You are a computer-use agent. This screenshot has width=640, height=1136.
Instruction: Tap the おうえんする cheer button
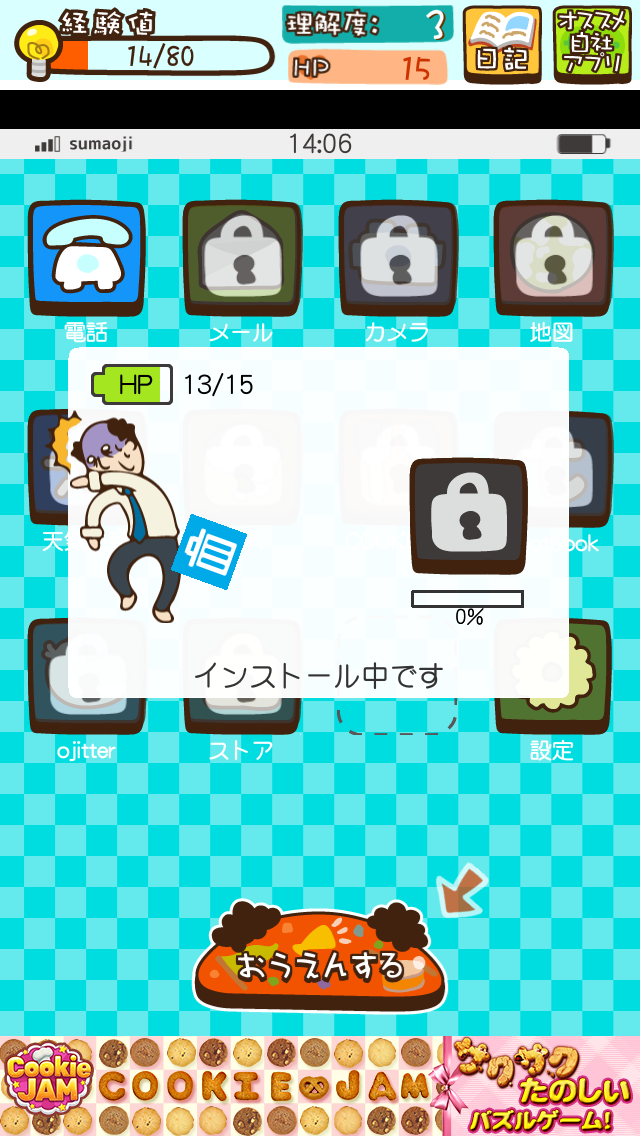point(320,960)
